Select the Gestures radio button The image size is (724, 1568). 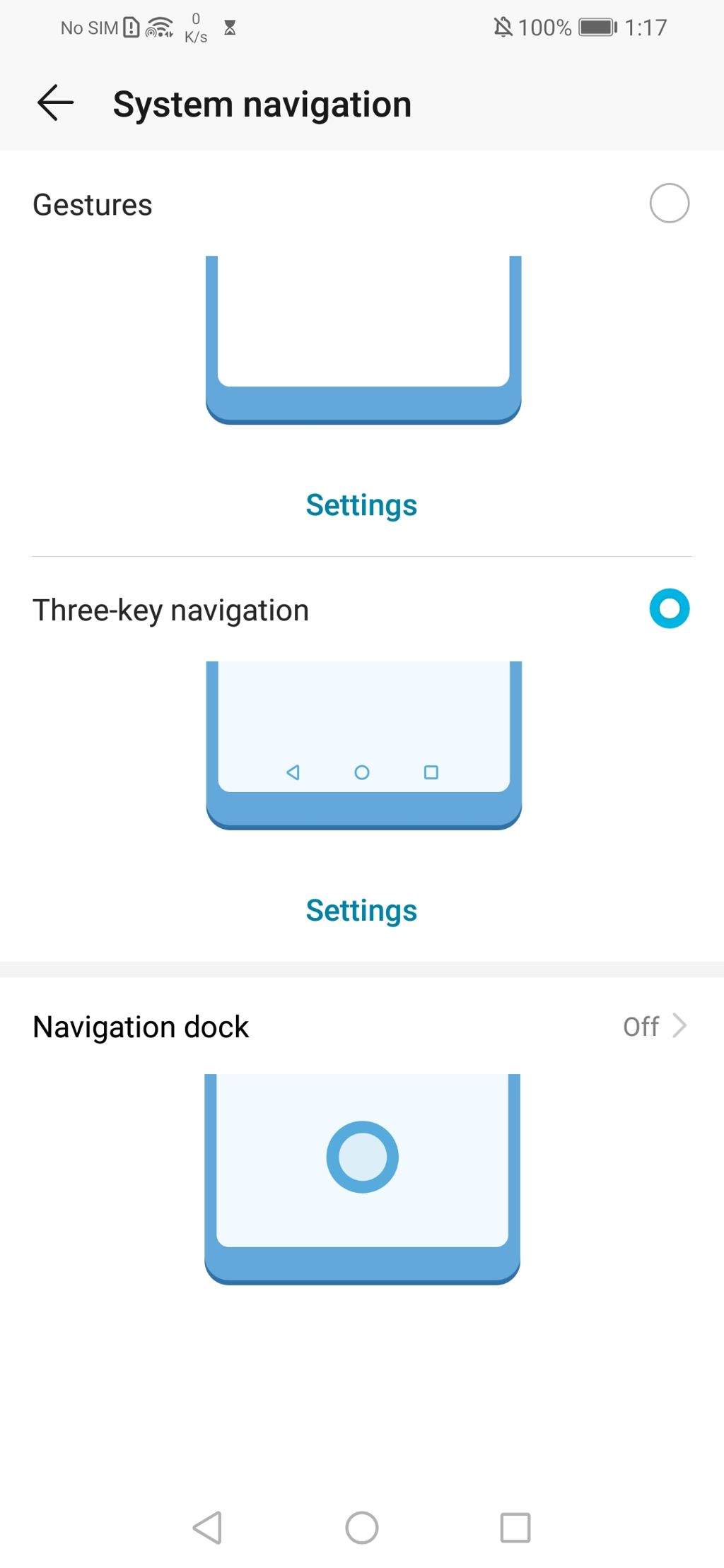tap(669, 204)
